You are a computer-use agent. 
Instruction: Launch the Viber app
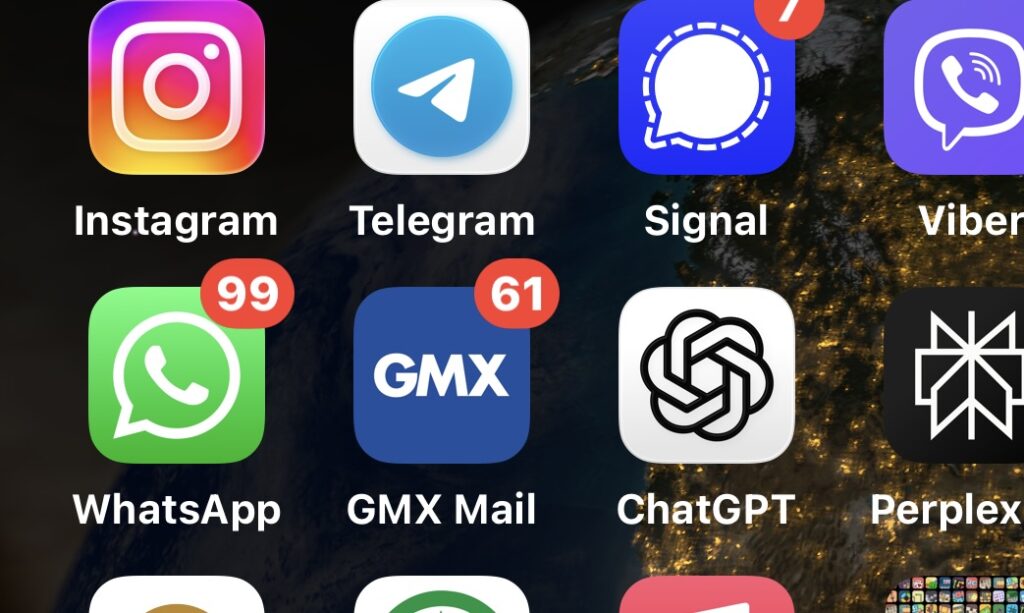pos(955,87)
